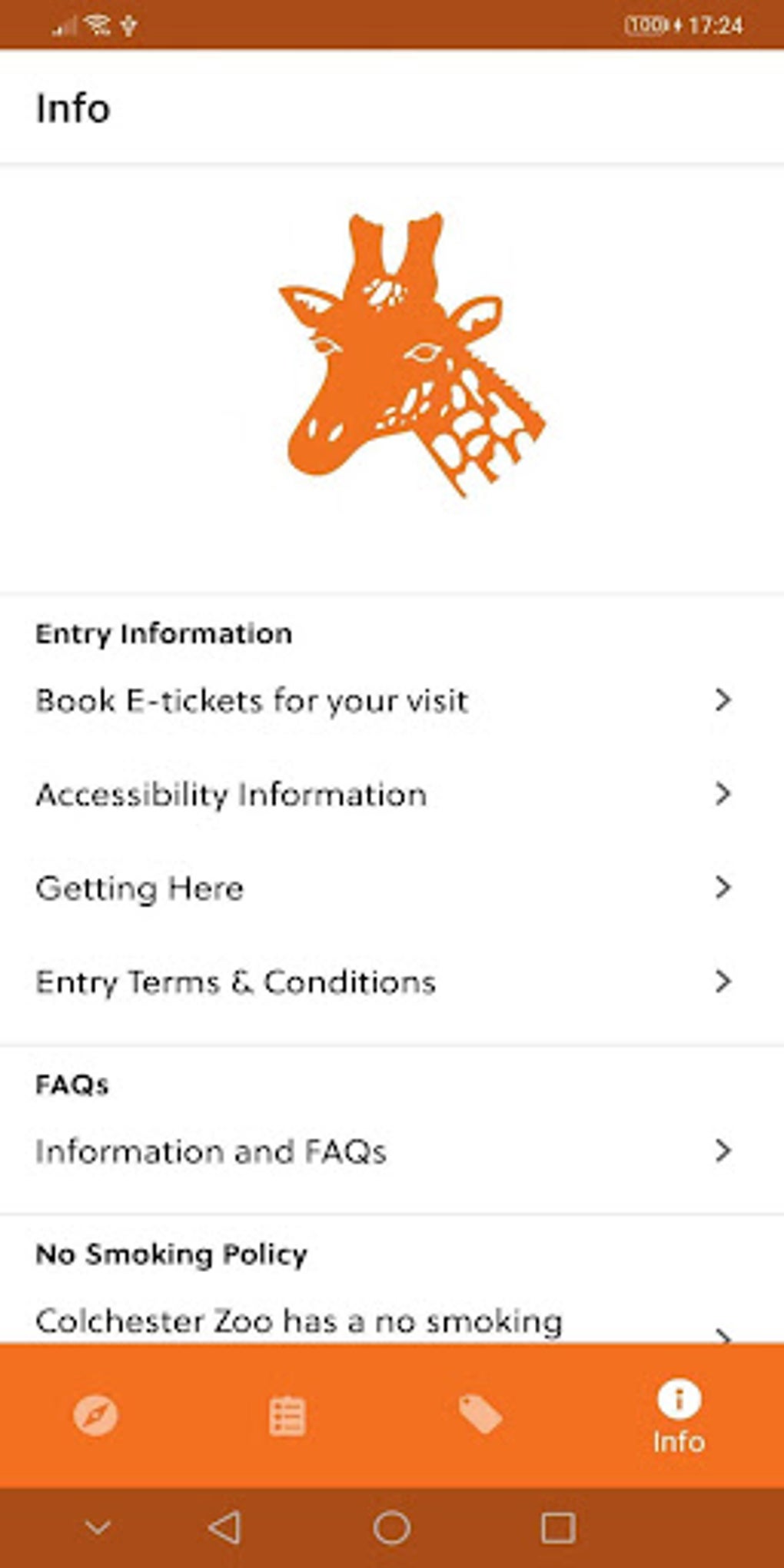Tap the battery indicator in the status bar

click(644, 25)
